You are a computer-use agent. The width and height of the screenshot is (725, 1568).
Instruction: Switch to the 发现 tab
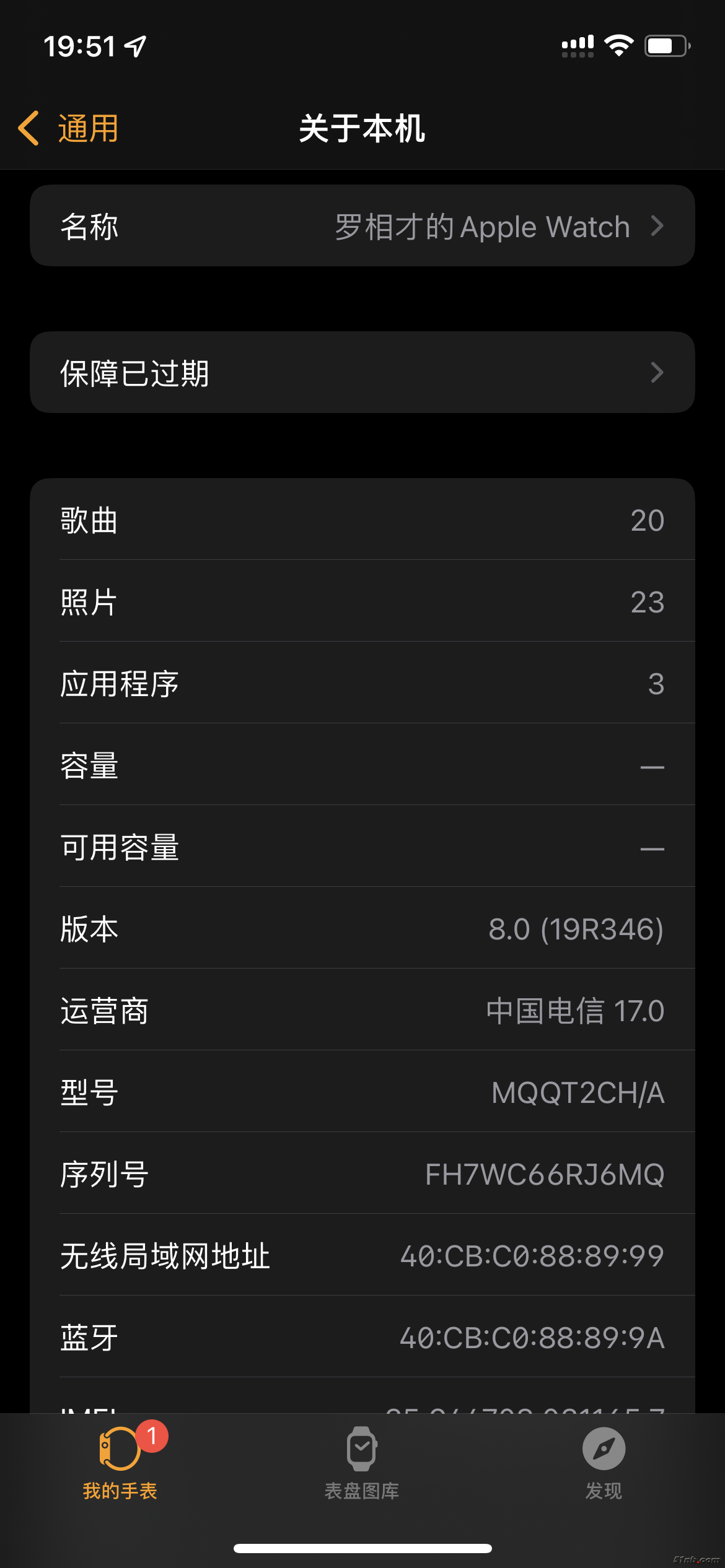(604, 1463)
